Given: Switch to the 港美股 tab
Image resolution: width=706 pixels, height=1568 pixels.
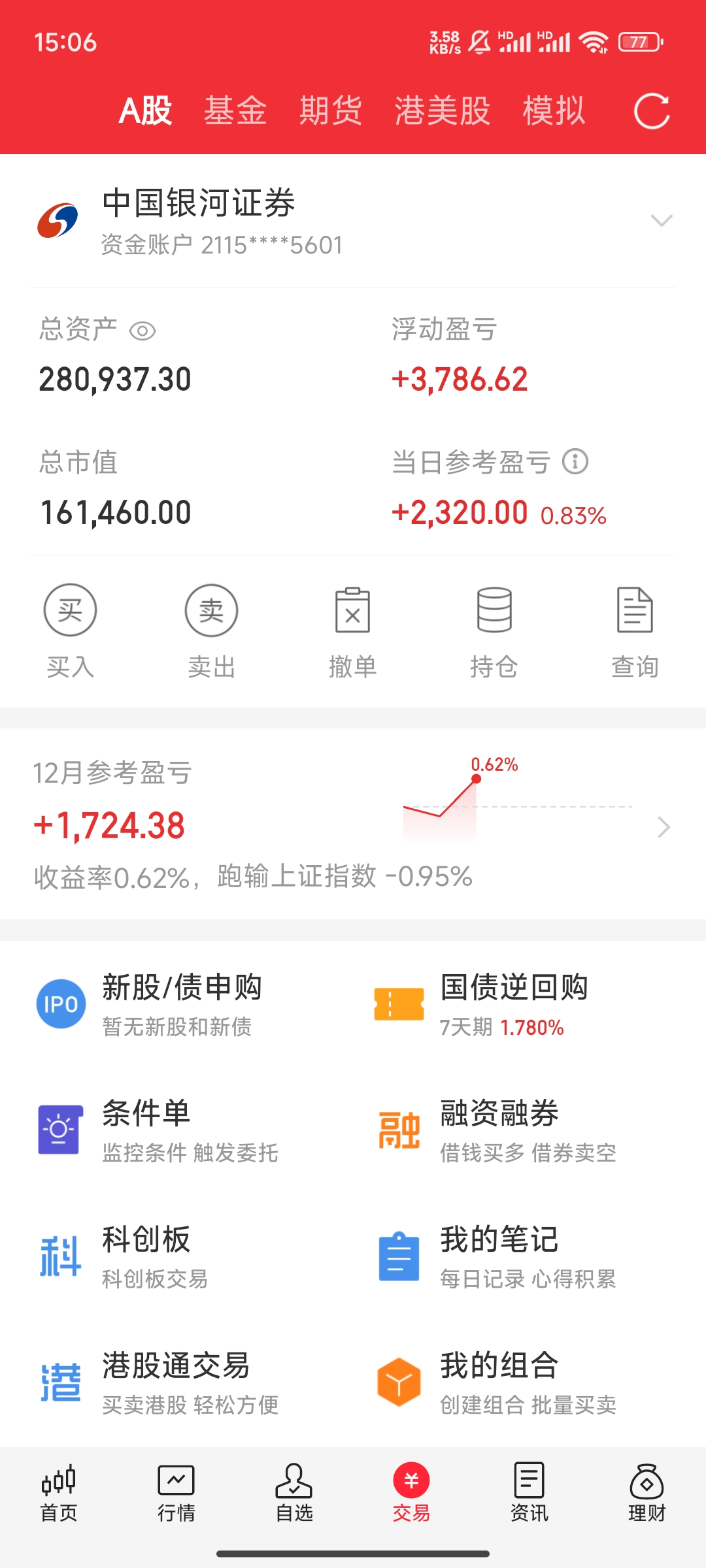Looking at the screenshot, I should pyautogui.click(x=442, y=110).
